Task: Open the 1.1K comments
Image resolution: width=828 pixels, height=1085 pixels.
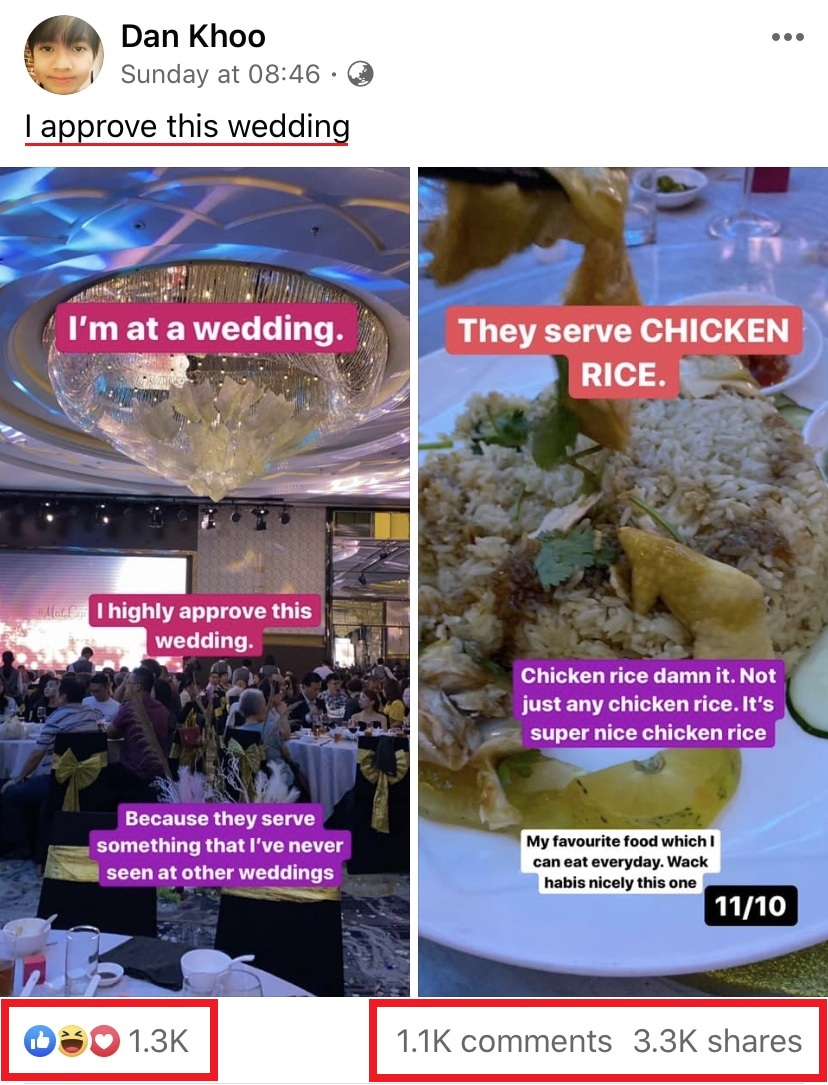Action: tap(504, 1042)
